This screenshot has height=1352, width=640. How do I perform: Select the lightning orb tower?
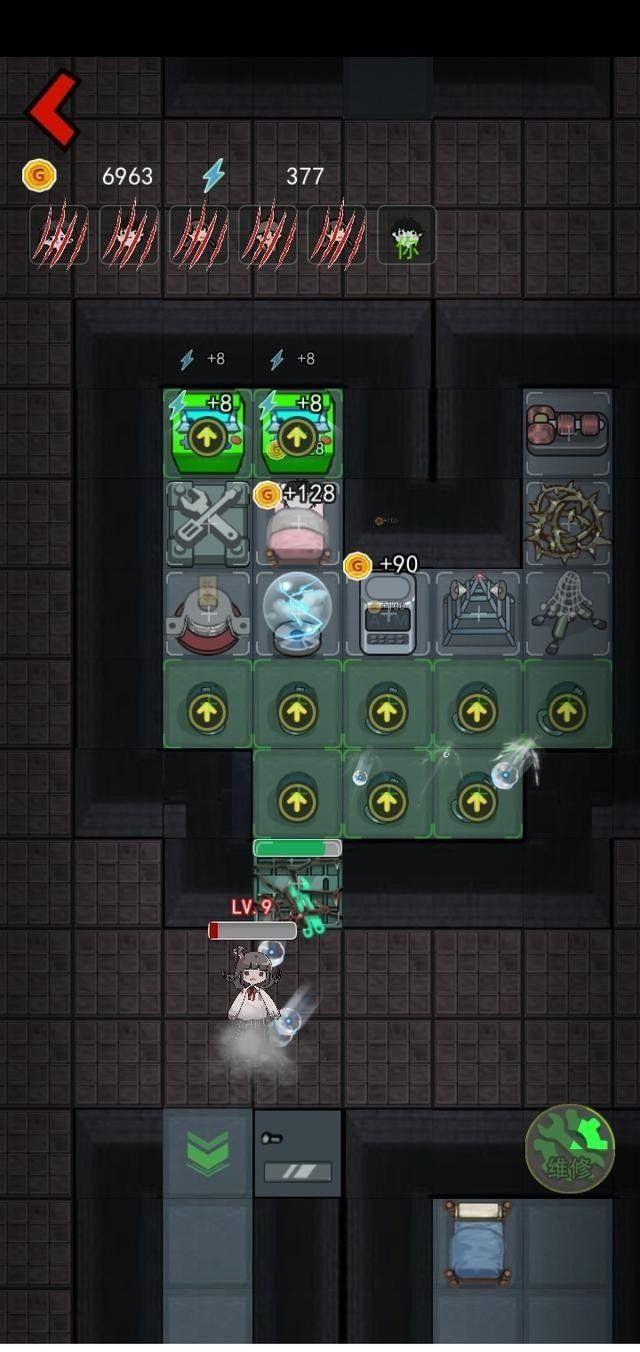pos(297,613)
